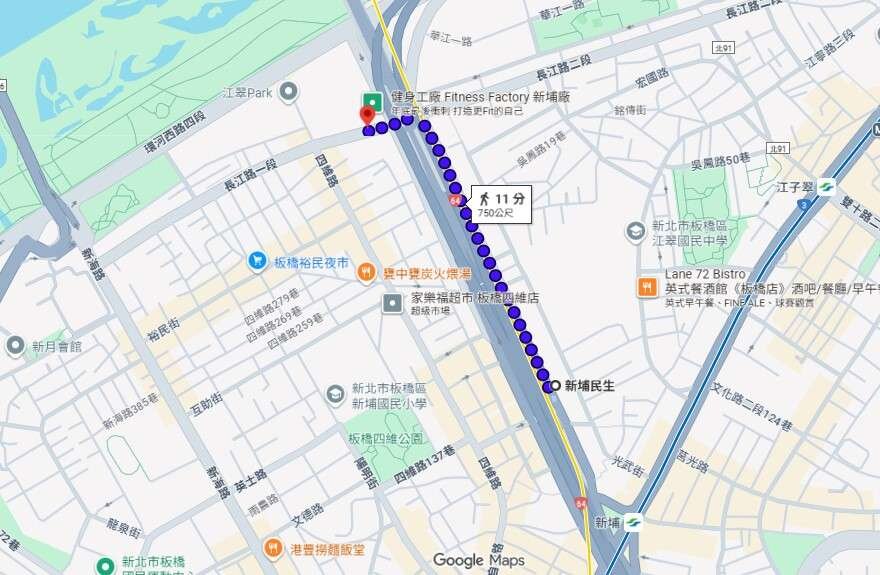Image resolution: width=880 pixels, height=575 pixels.
Task: Open the 港豐撈麵飯堂 restaurant marker
Action: [272, 547]
